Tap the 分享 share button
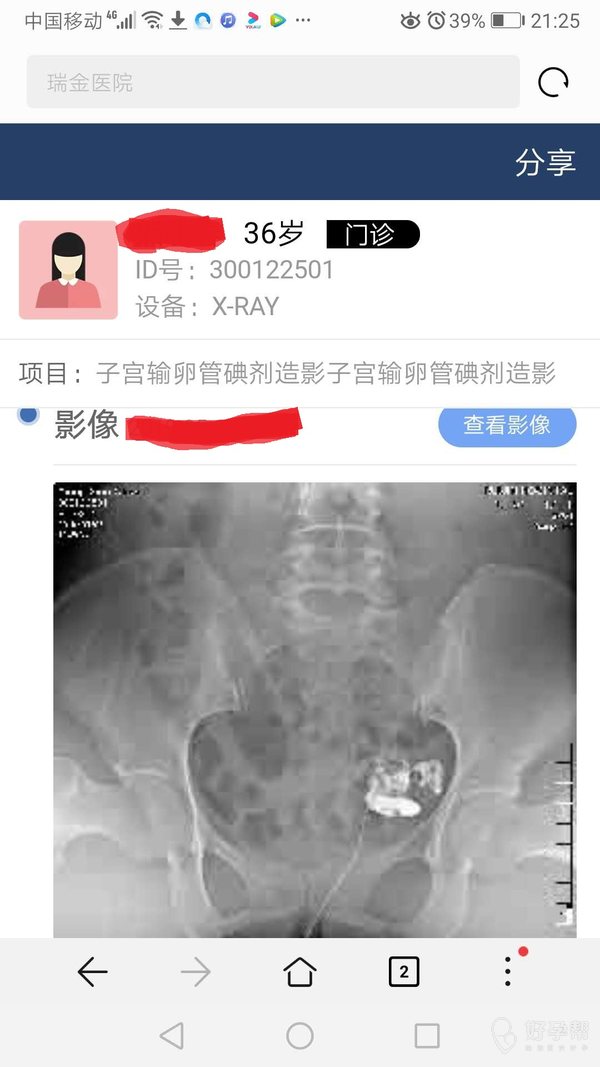Image resolution: width=600 pixels, height=1067 pixels. 545,162
